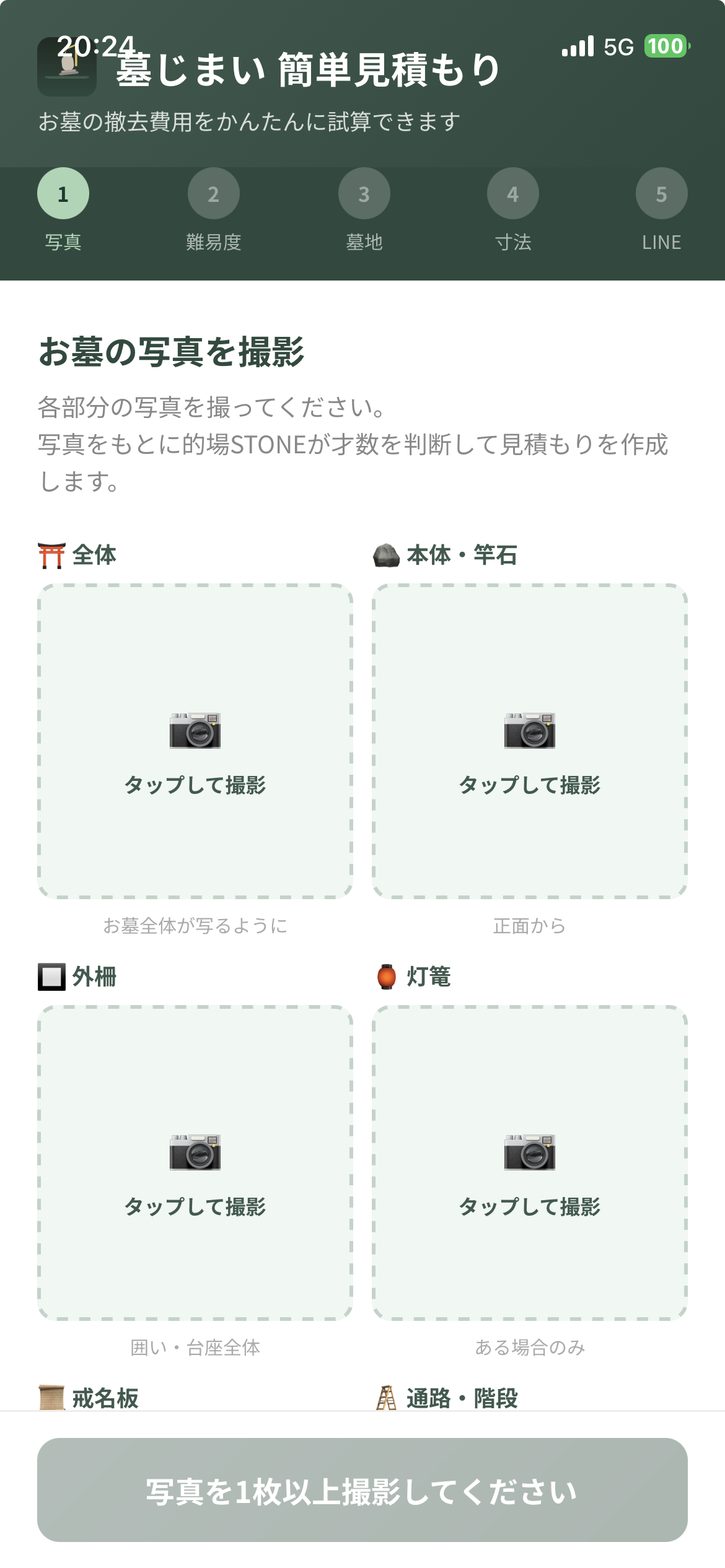
Task: Tap the white square icon beside 外柵
Action: (x=53, y=977)
